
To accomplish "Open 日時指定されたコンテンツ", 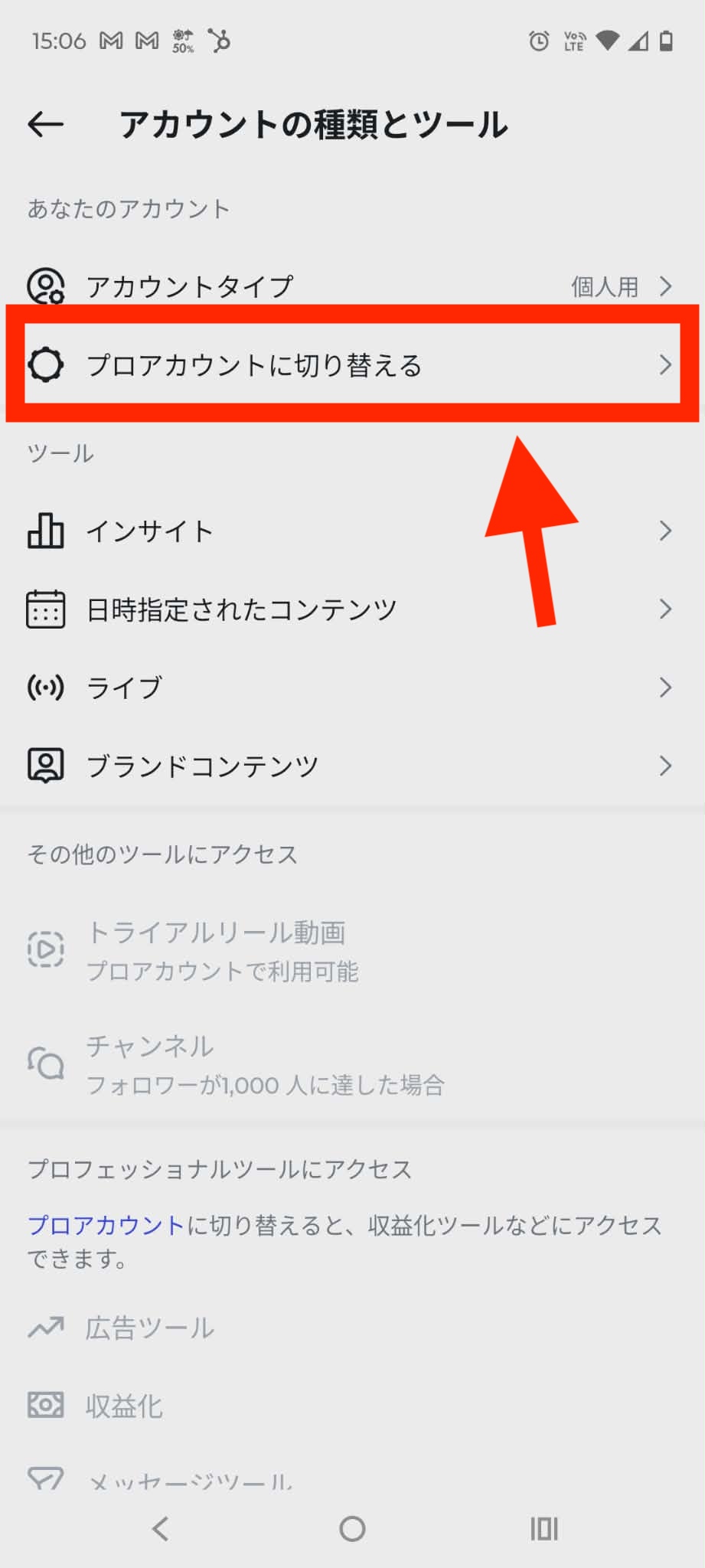I will tap(352, 609).
